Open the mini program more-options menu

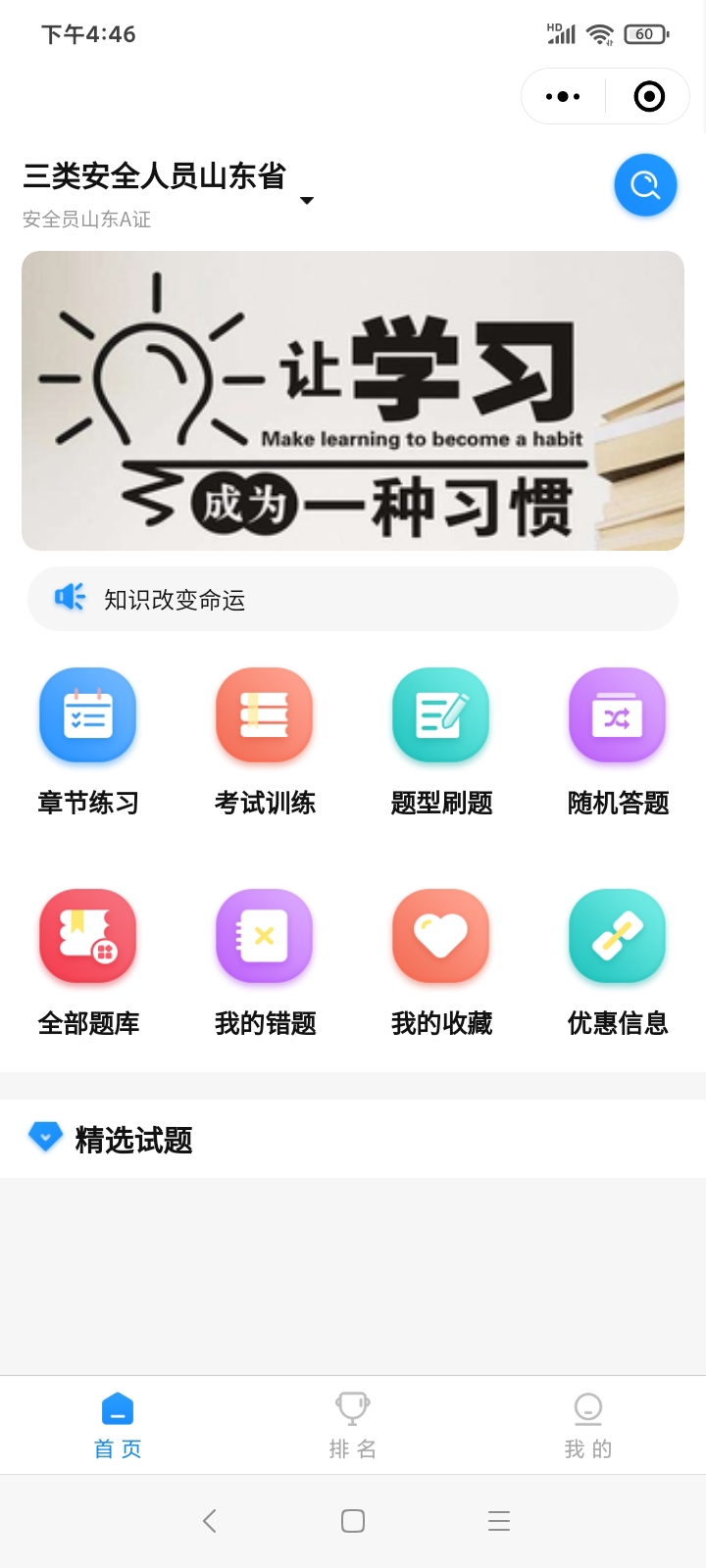click(x=563, y=96)
